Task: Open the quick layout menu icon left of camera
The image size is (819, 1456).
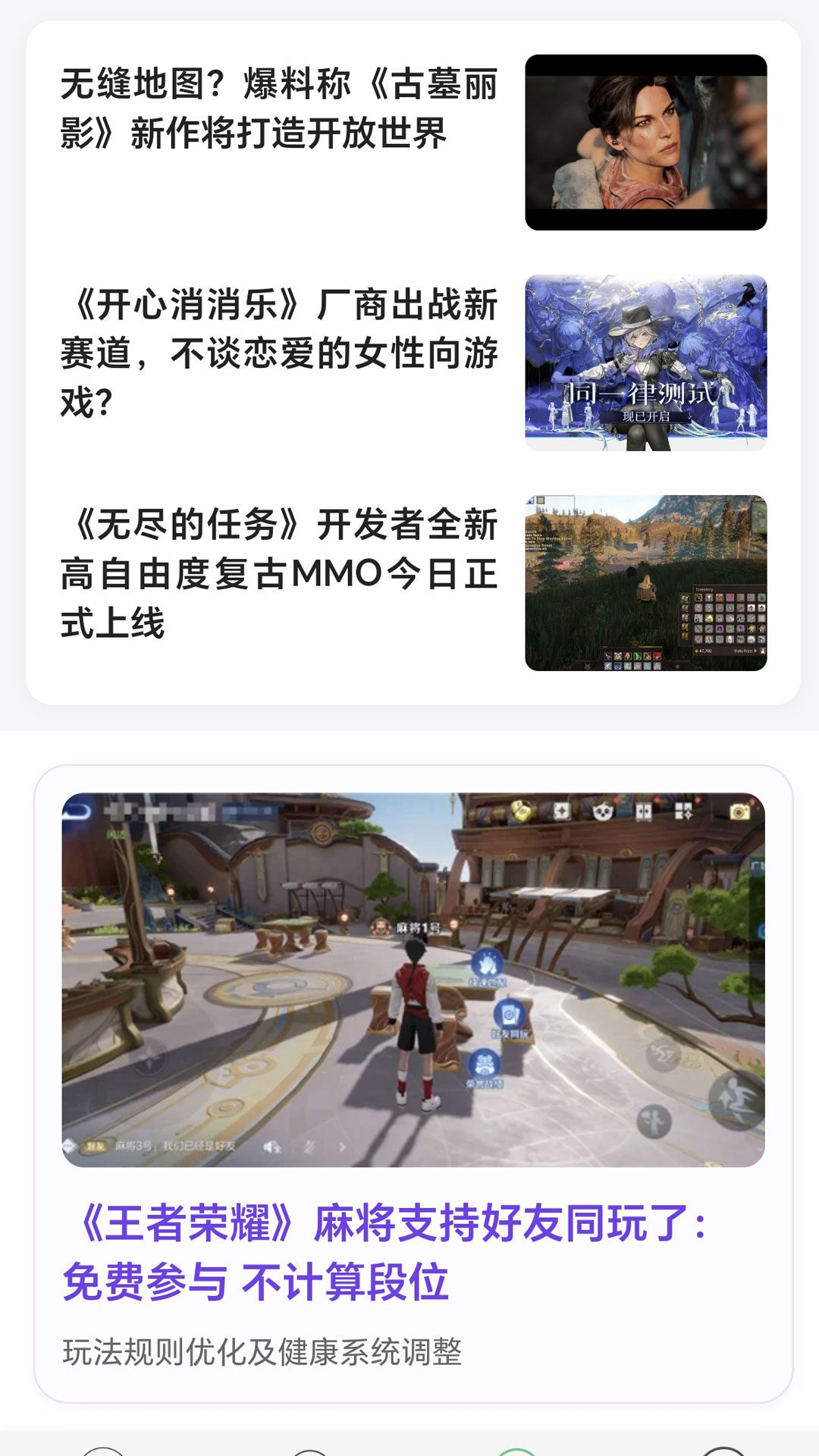Action: [682, 810]
